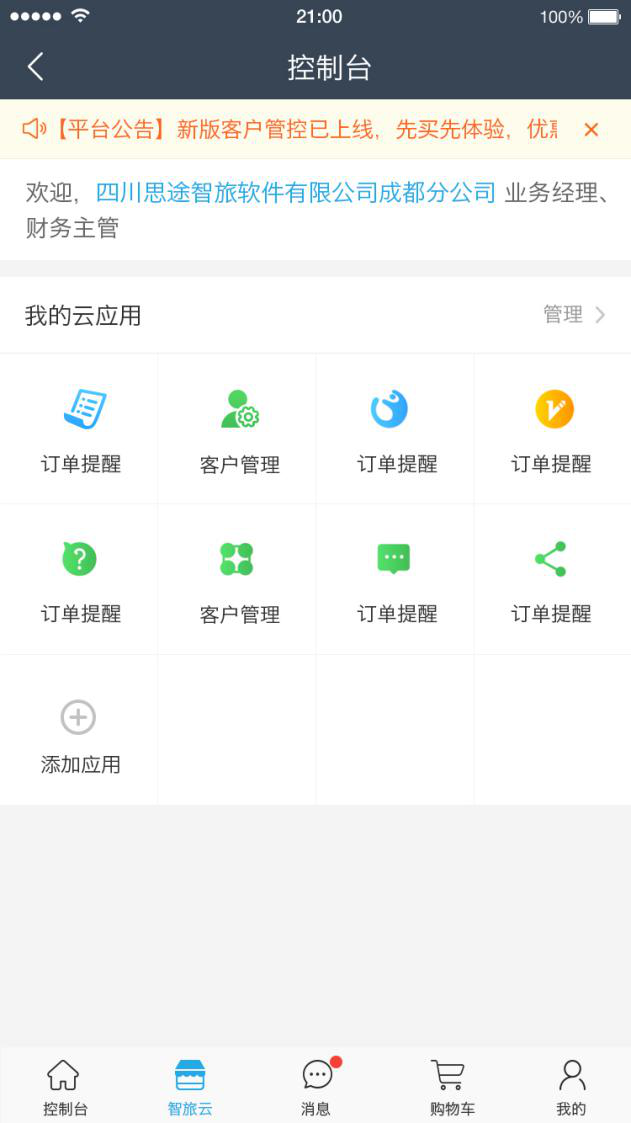The width and height of the screenshot is (631, 1123).
Task: Open 订单提醒 with the green share icon
Action: [552, 578]
